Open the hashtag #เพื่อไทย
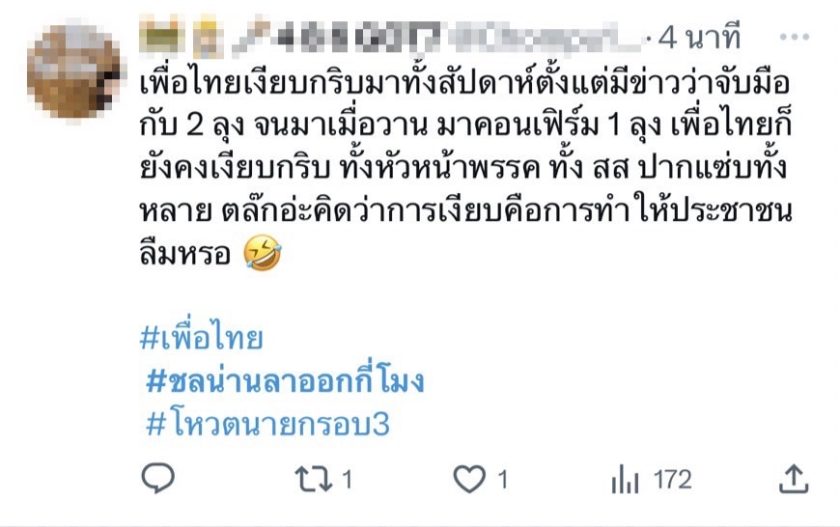This screenshot has width=840, height=527. [x=201, y=338]
